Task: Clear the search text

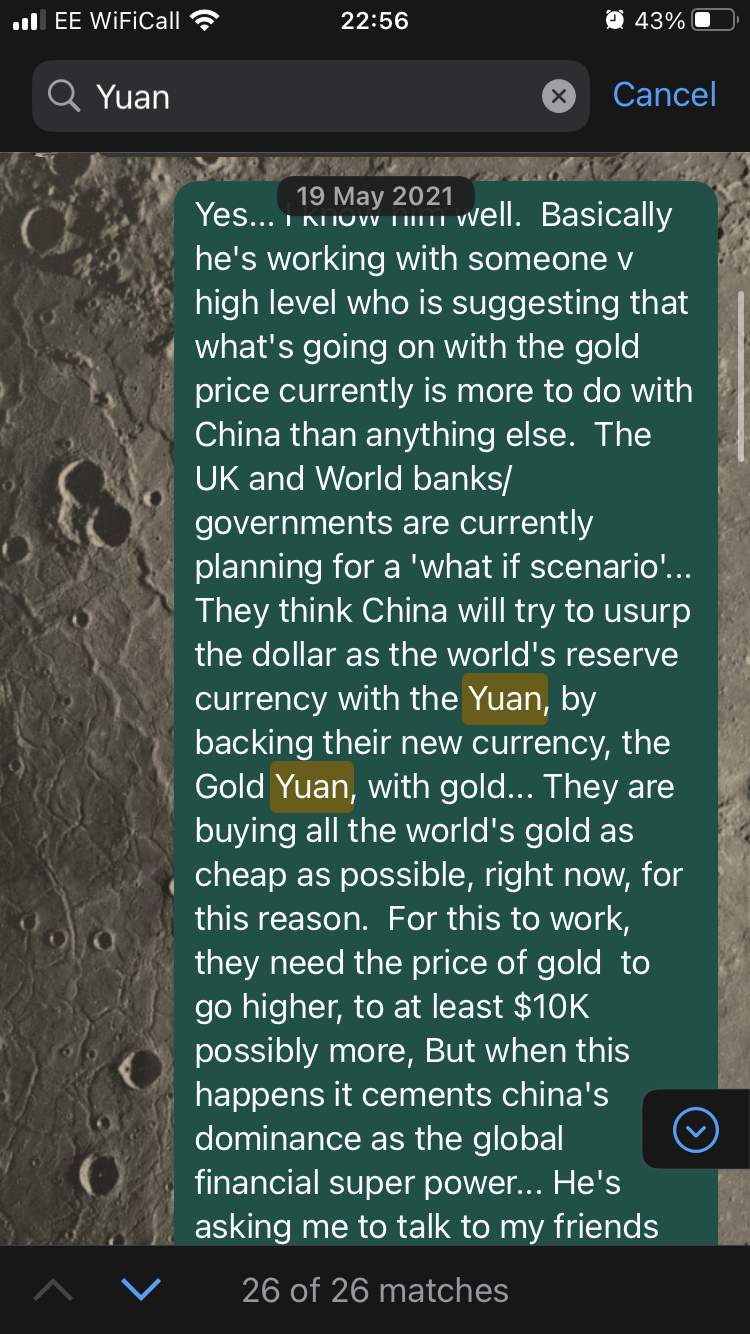Action: click(559, 96)
